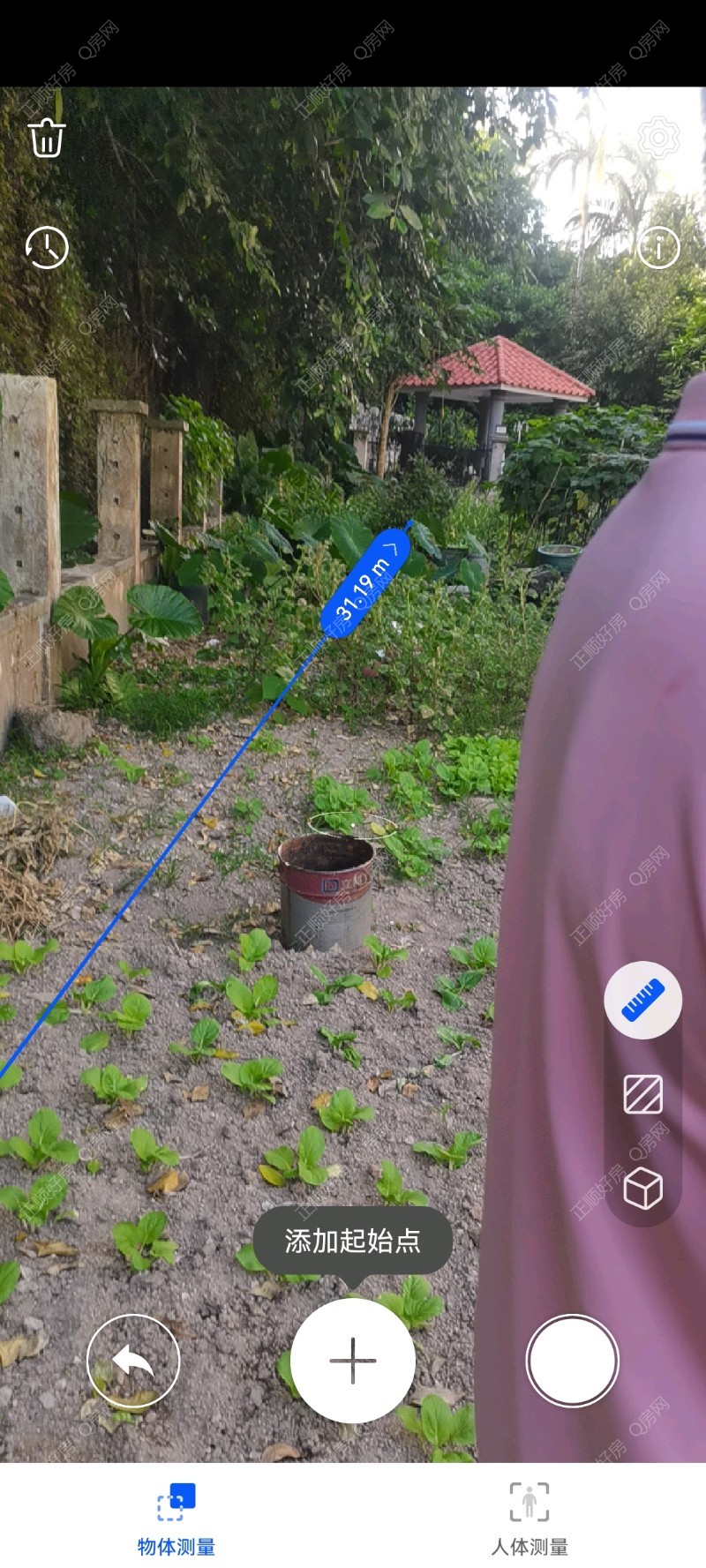This screenshot has height=1568, width=706.
Task: Delete measurements with the trash icon
Action: (47, 138)
